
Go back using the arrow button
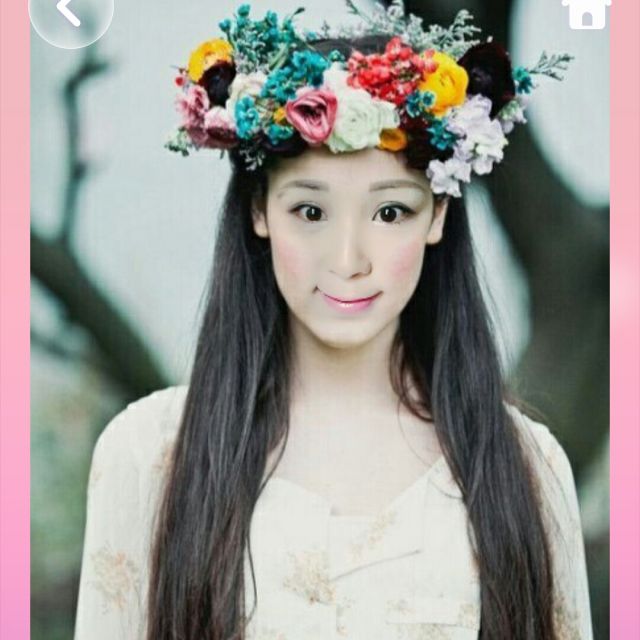[x=70, y=12]
